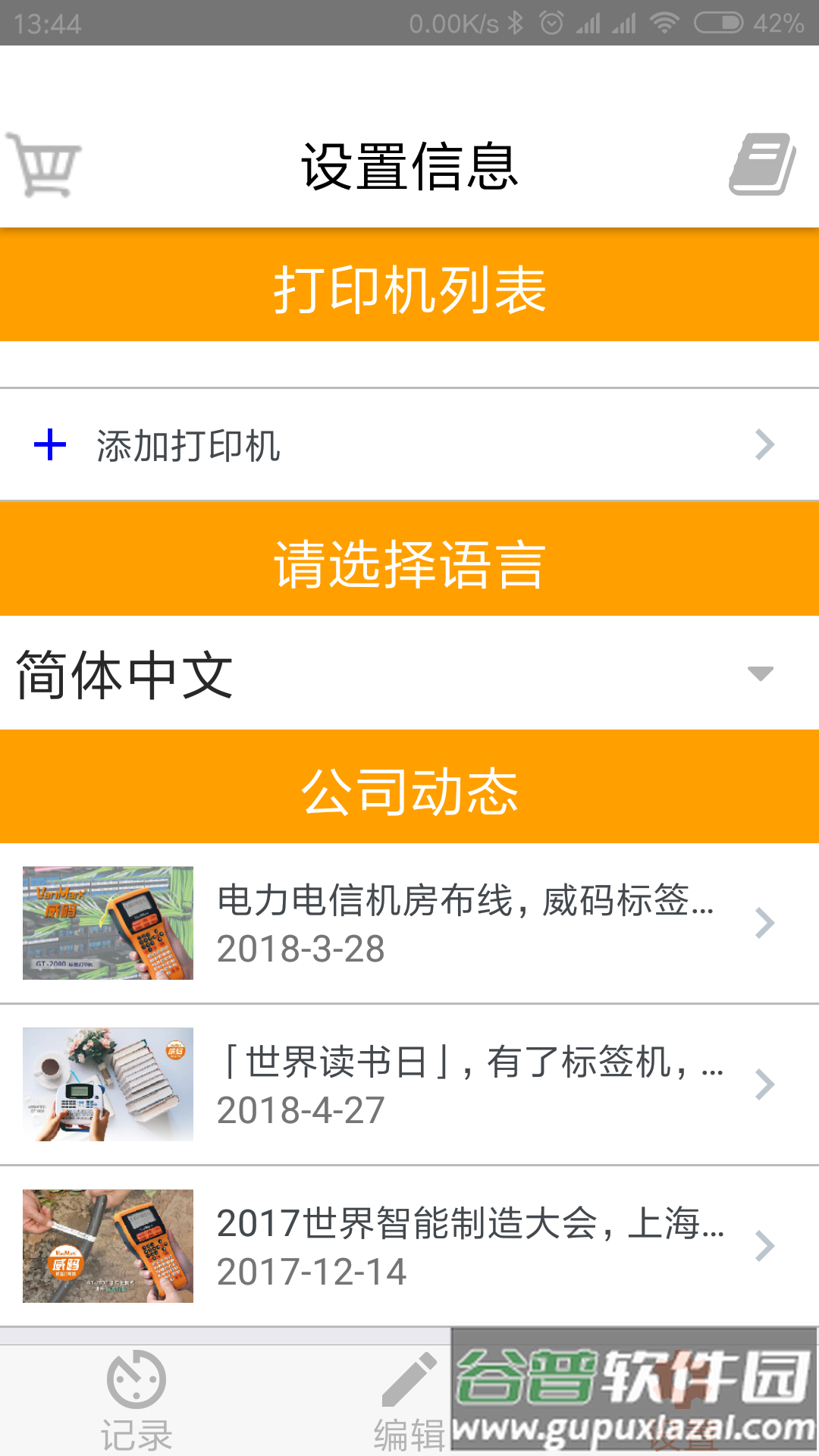819x1456 pixels.
Task: Open the shopping cart icon
Action: coord(44,165)
